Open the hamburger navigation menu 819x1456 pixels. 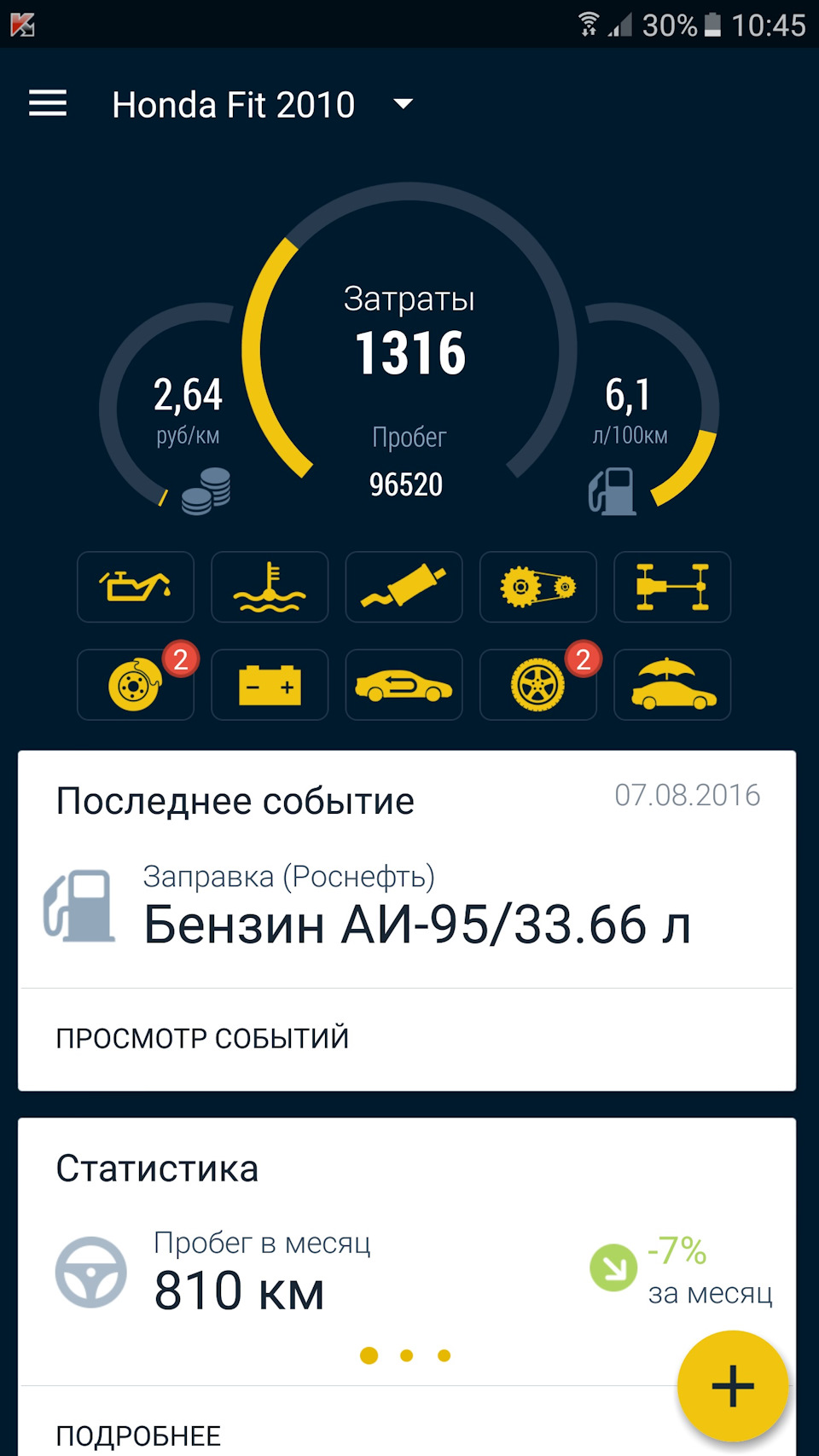point(48,104)
